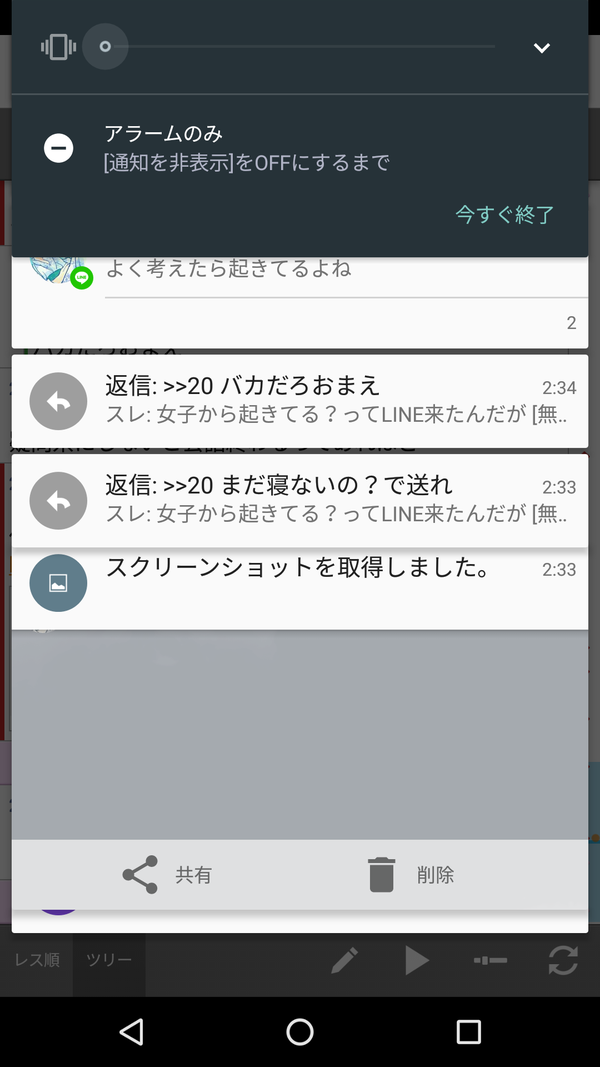Tap the vibrate ringer icon
Image resolution: width=600 pixels, height=1067 pixels.
(58, 47)
